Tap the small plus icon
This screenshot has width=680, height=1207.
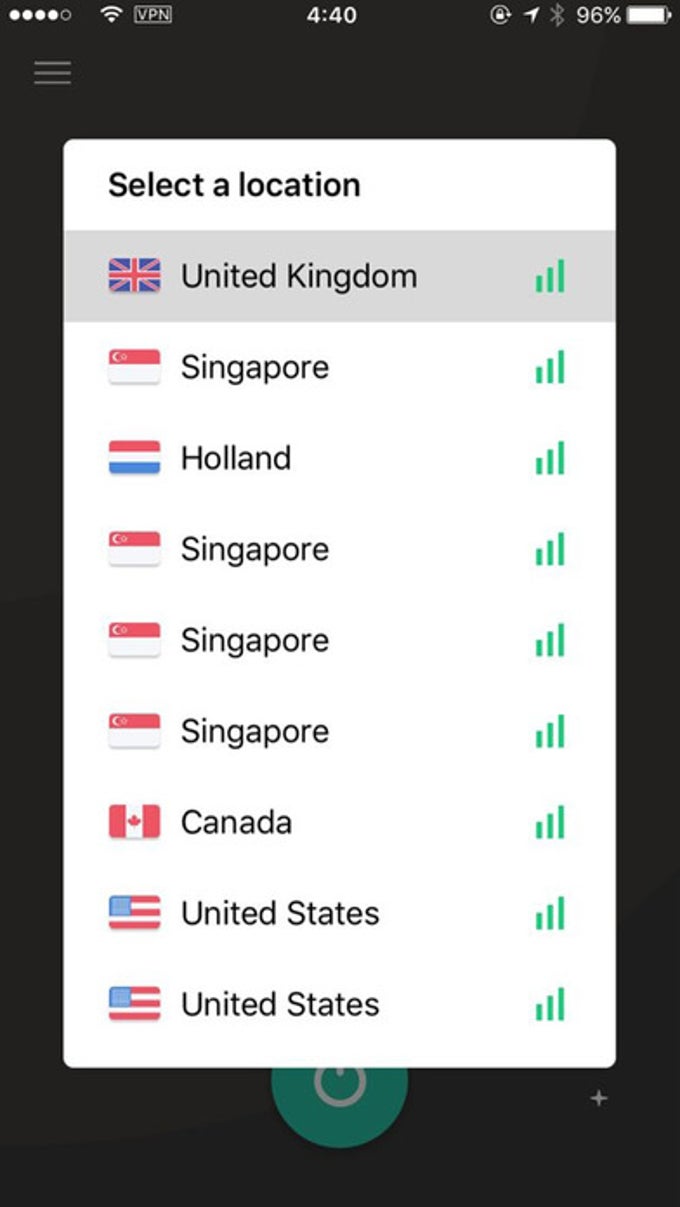tap(599, 1098)
